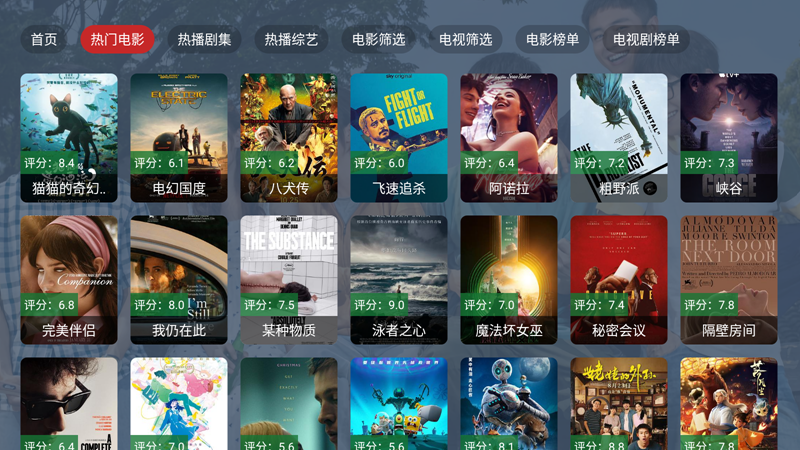This screenshot has height=450, width=800.
Task: Open 飞速追杀 movie details
Action: 399,137
